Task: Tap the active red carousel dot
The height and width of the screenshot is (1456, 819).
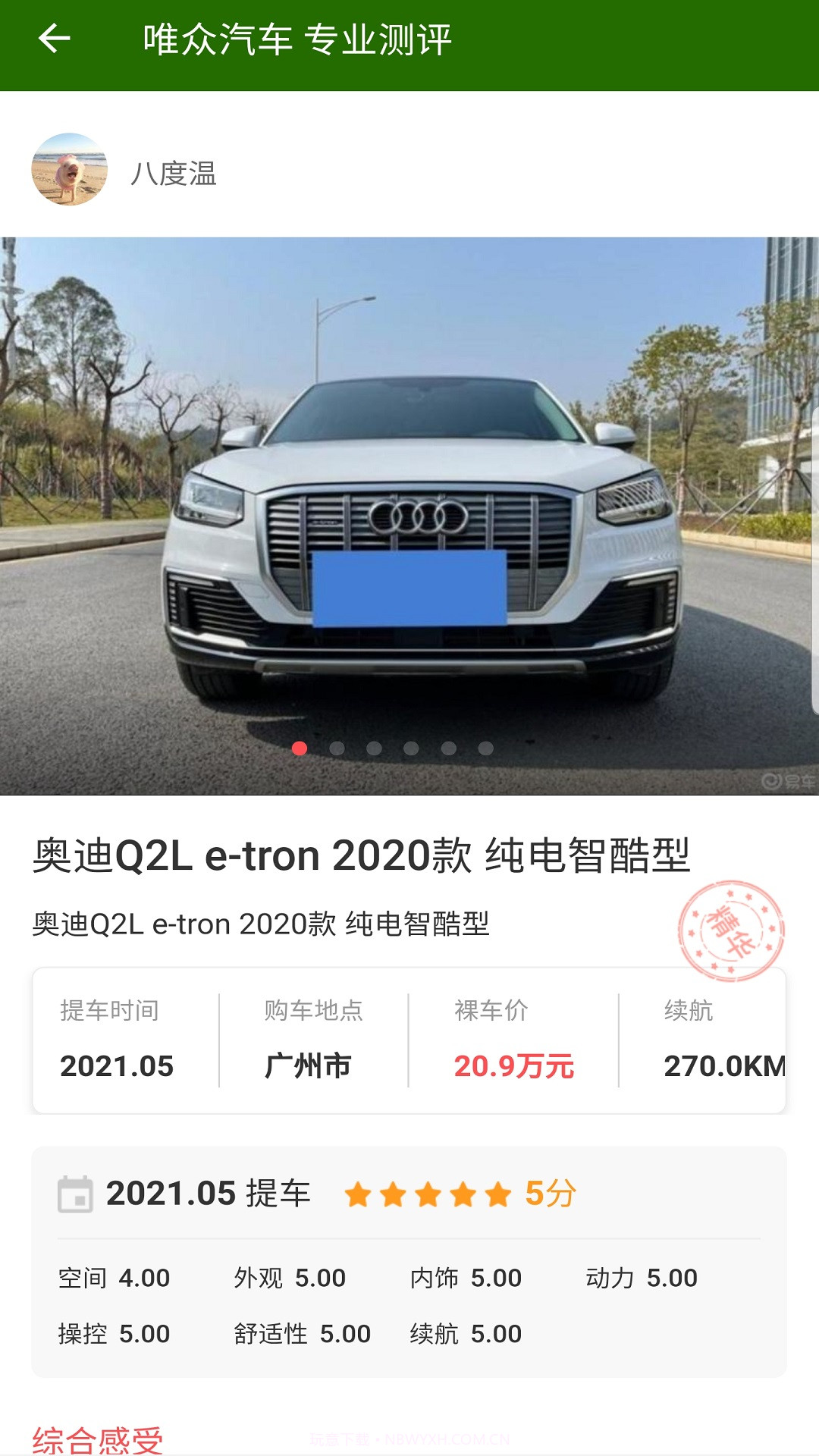Action: 300,749
